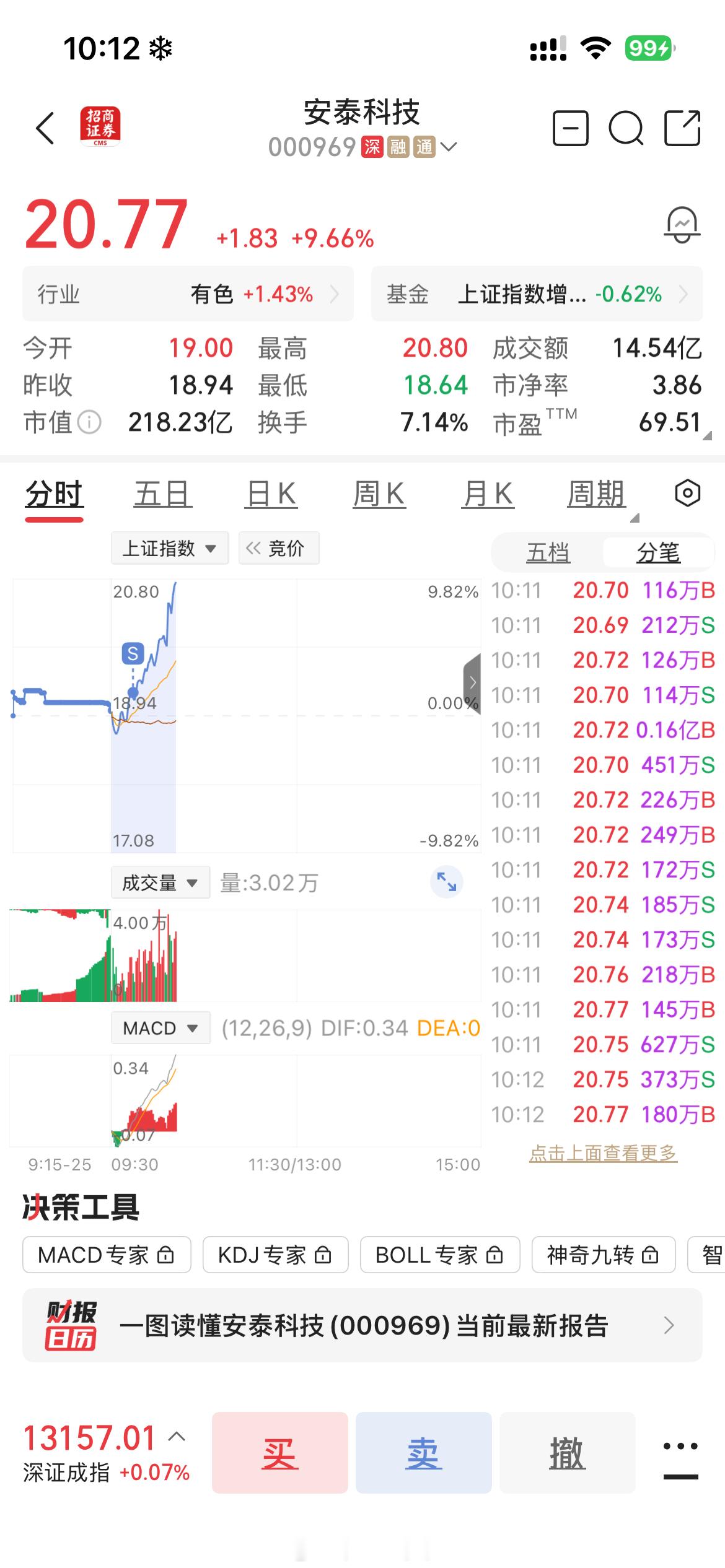Image resolution: width=725 pixels, height=1568 pixels.
Task: Open the MACD indicator dropdown
Action: pyautogui.click(x=160, y=1027)
